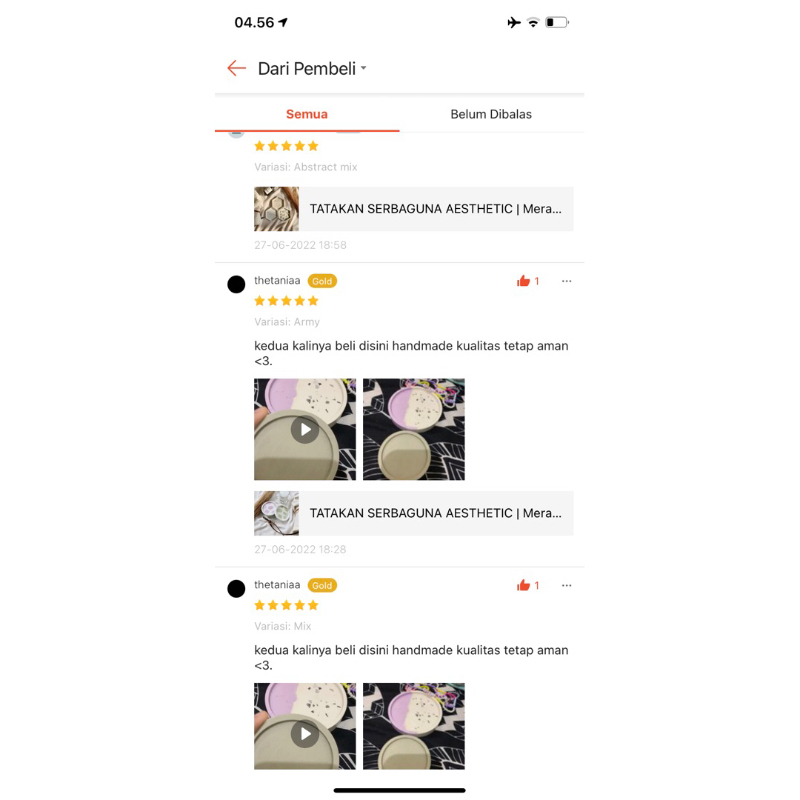Open overflow menu on Army variation review

coord(567,281)
